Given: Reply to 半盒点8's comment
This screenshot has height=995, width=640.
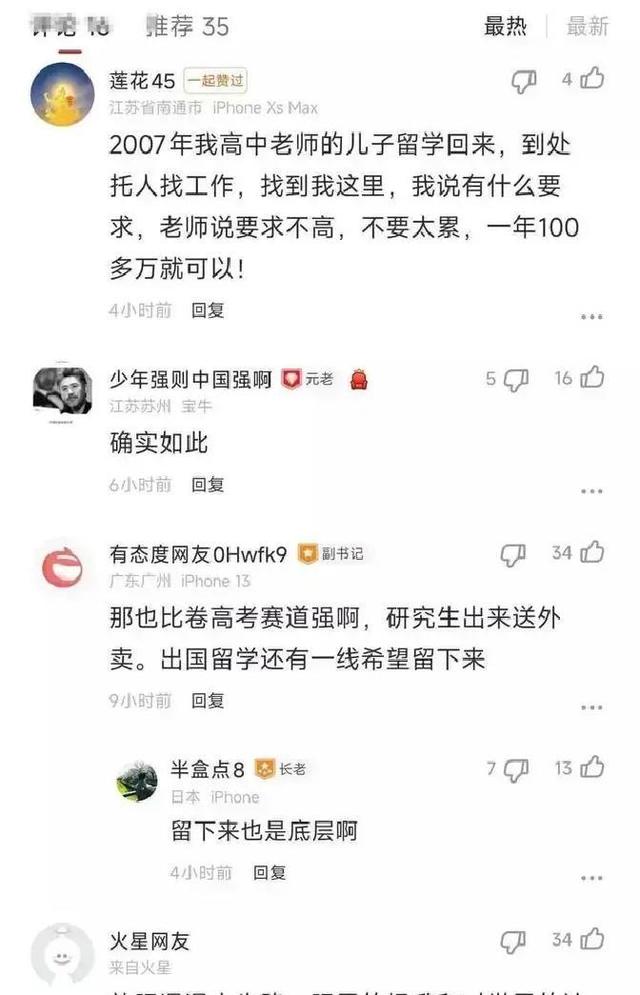Looking at the screenshot, I should coord(269,872).
